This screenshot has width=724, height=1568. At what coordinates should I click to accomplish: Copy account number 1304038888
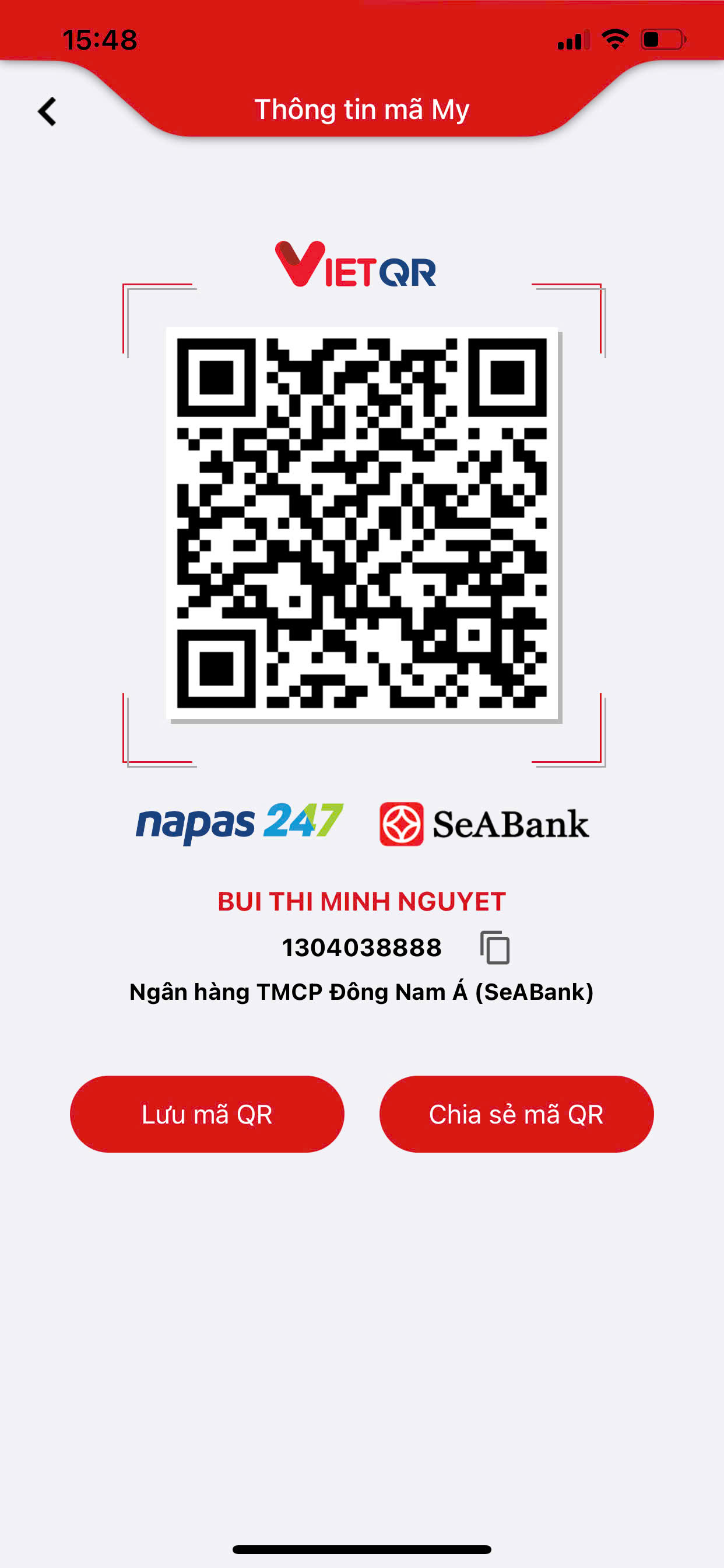click(495, 947)
